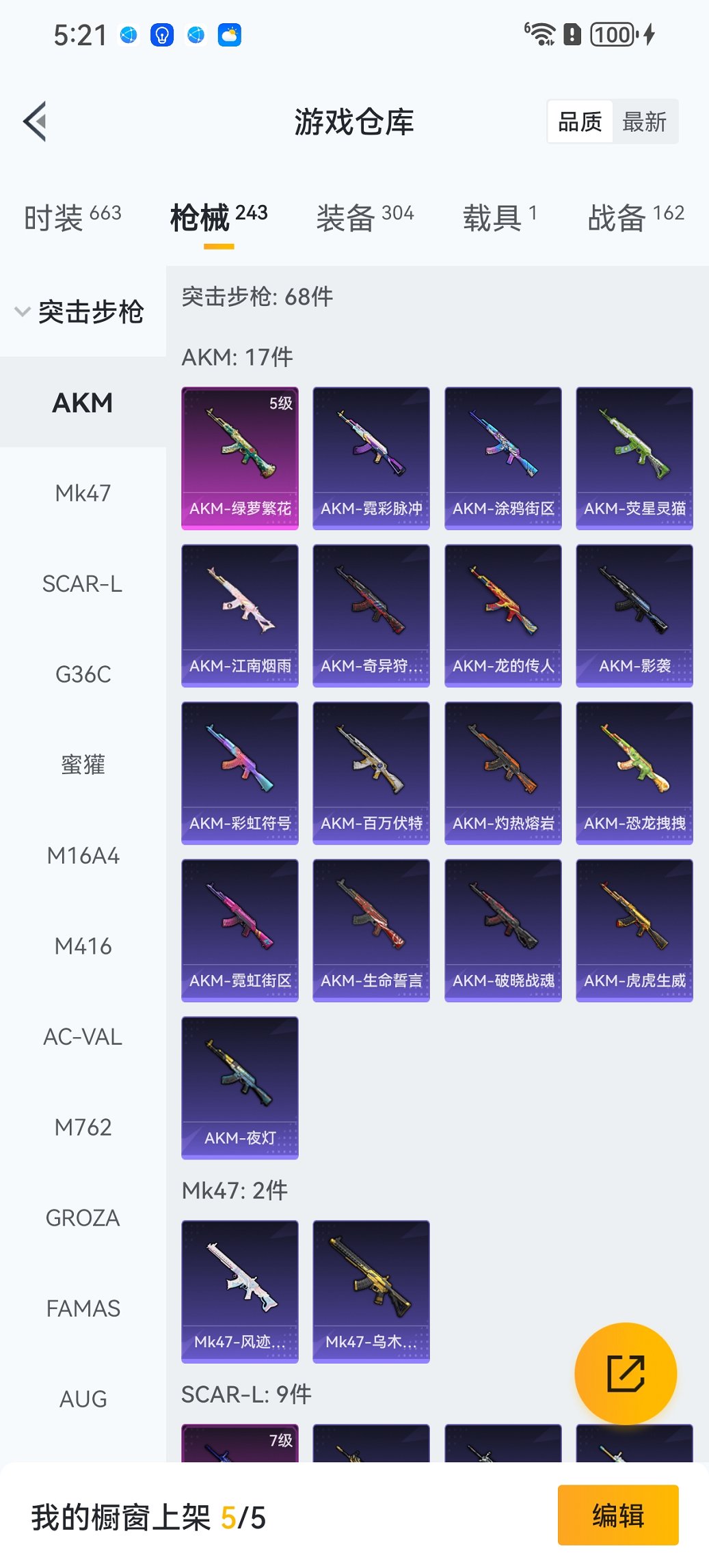This screenshot has height=1568, width=709.
Task: Select M416 in the weapon list
Action: coord(83,946)
